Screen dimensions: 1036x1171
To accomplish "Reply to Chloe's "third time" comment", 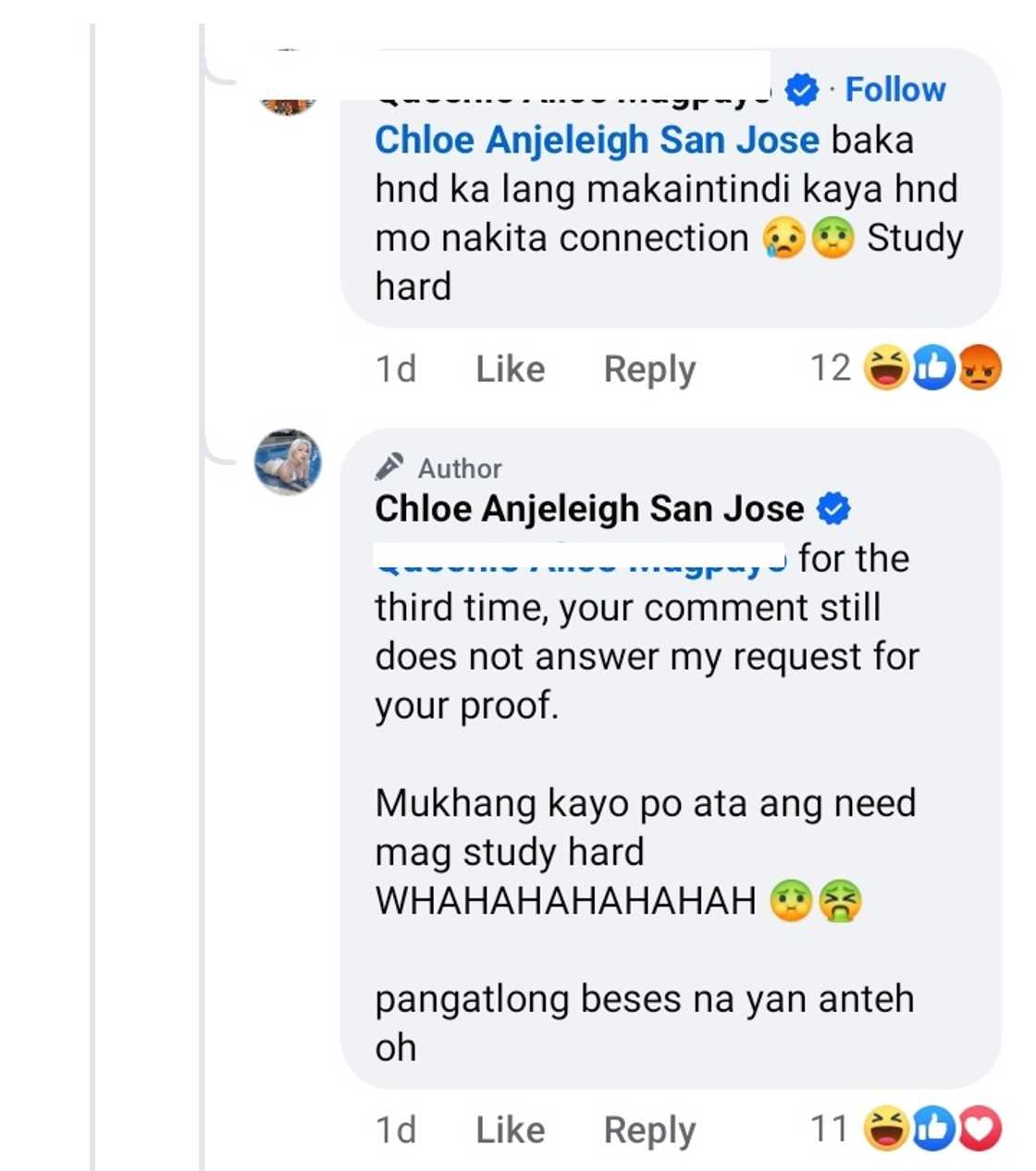I will click(649, 1129).
